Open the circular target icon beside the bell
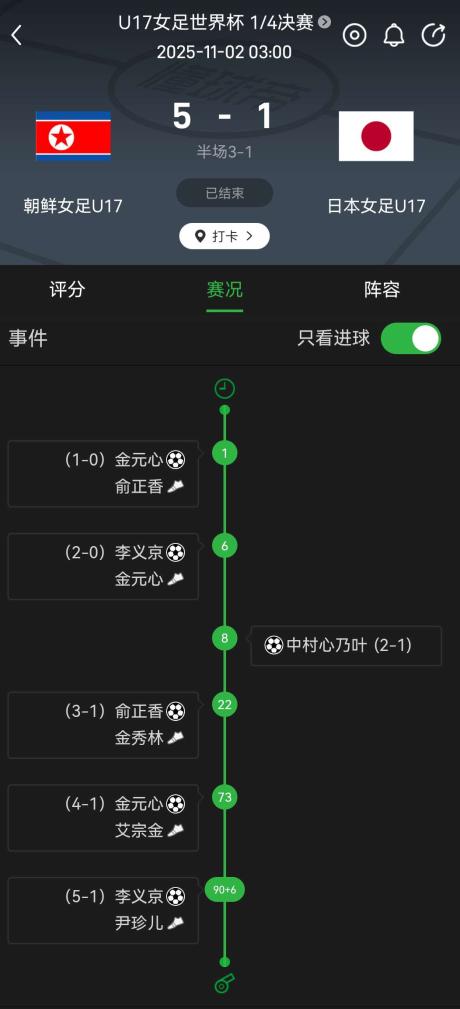This screenshot has width=460, height=1009. [x=354, y=35]
